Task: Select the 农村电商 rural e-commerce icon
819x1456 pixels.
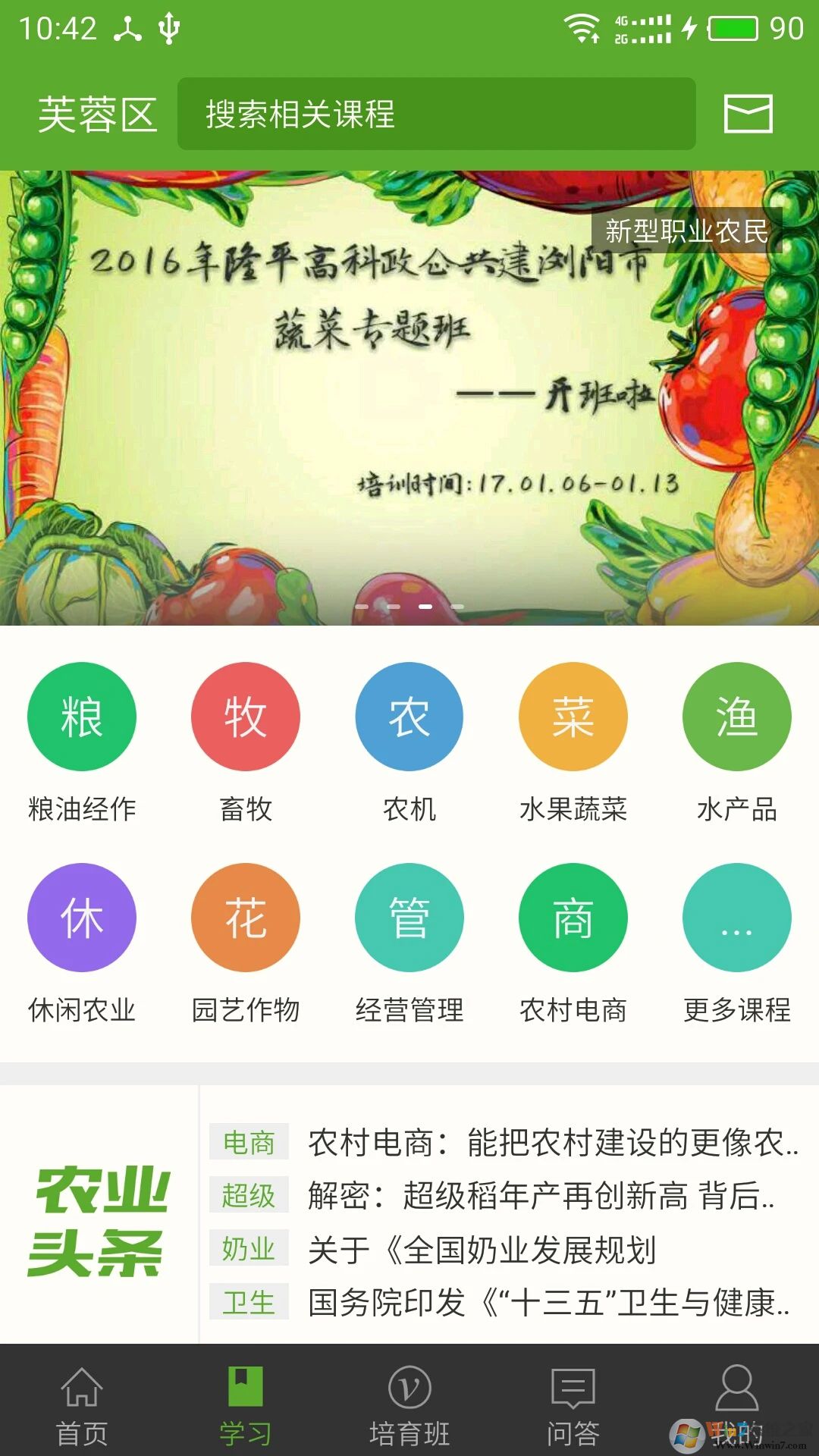Action: coord(573,916)
